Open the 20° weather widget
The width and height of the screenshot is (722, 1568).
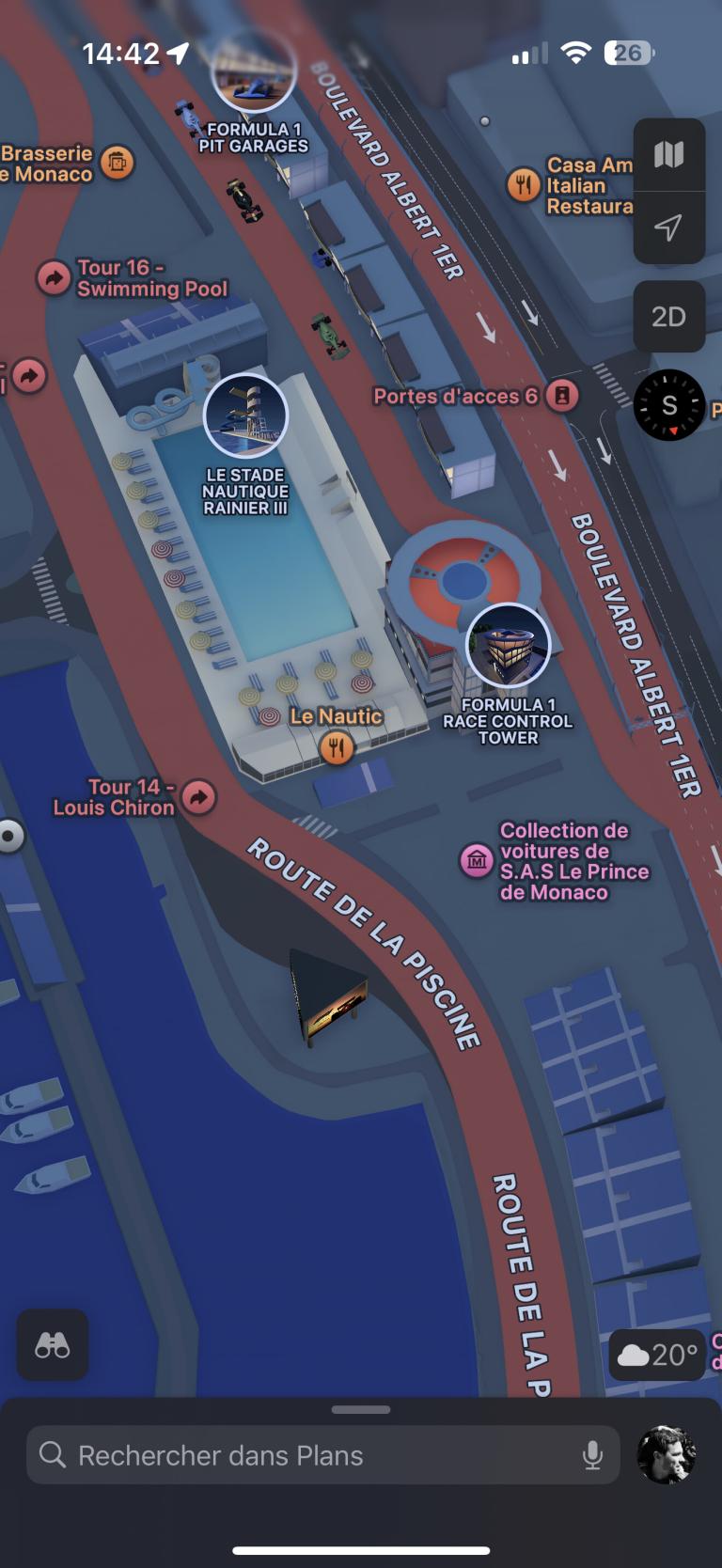[657, 1355]
